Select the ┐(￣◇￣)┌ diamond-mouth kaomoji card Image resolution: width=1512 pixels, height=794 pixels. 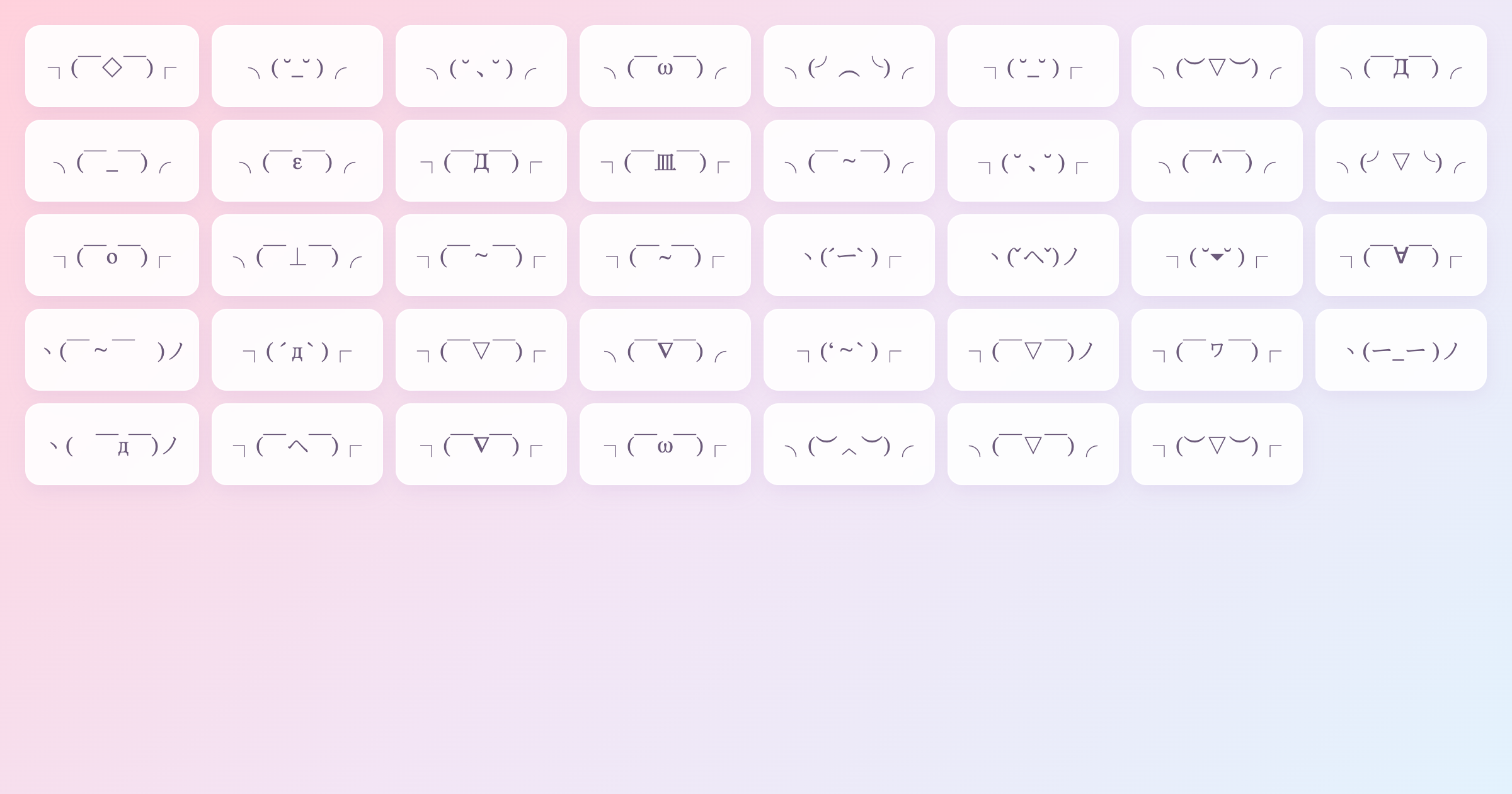click(x=112, y=66)
